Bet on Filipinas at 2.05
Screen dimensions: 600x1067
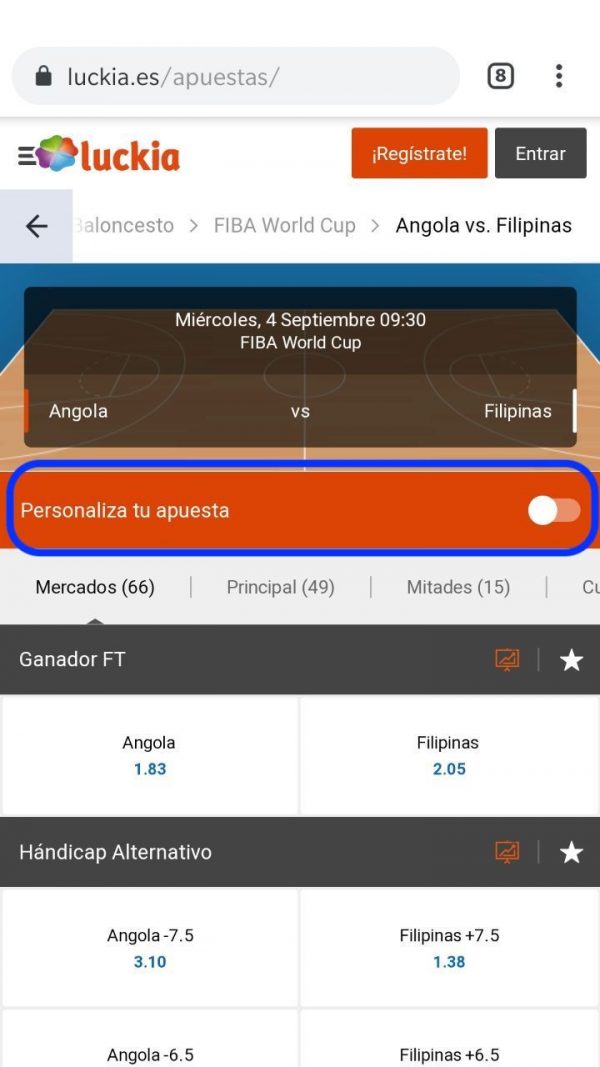[x=449, y=755]
